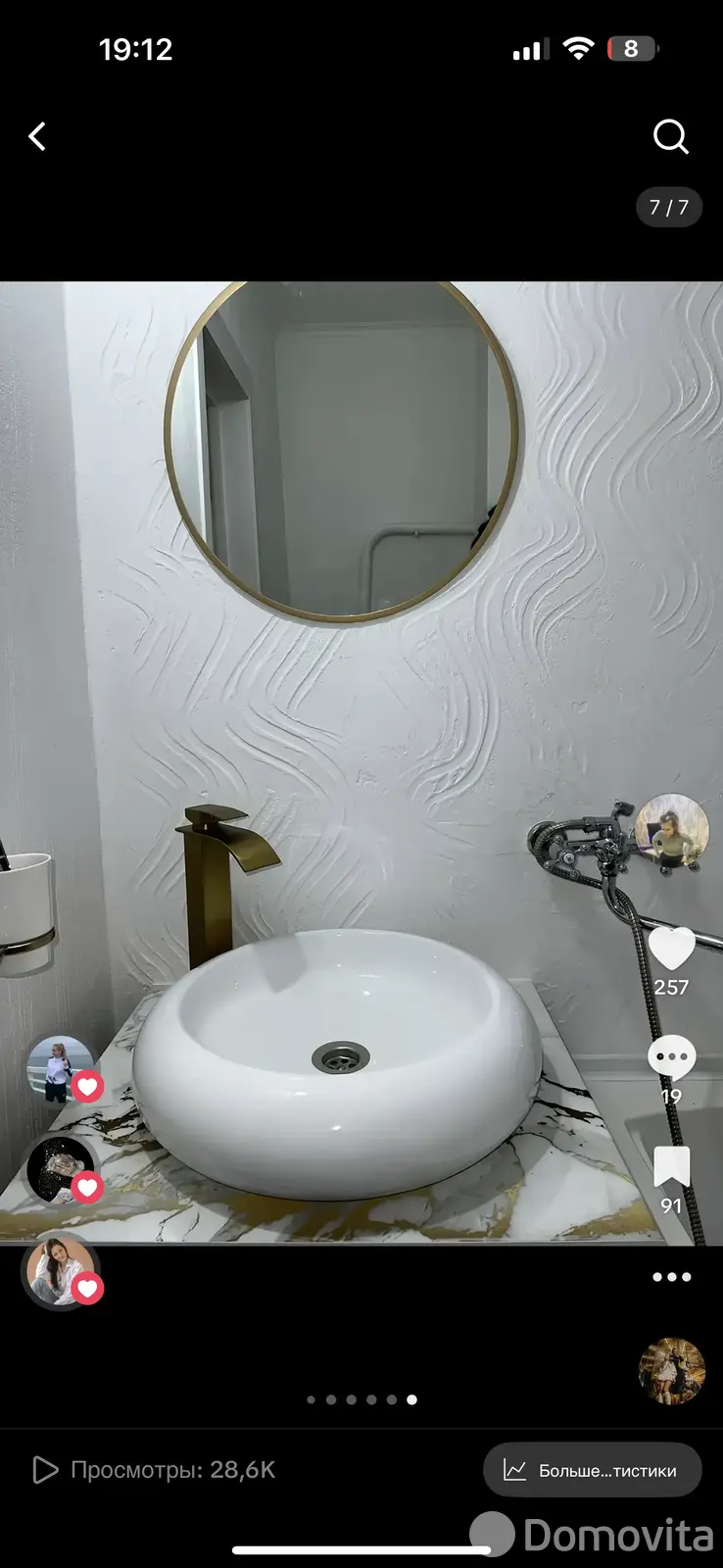
Task: Tap the photo carousel page indicator dots
Action: tap(361, 1399)
